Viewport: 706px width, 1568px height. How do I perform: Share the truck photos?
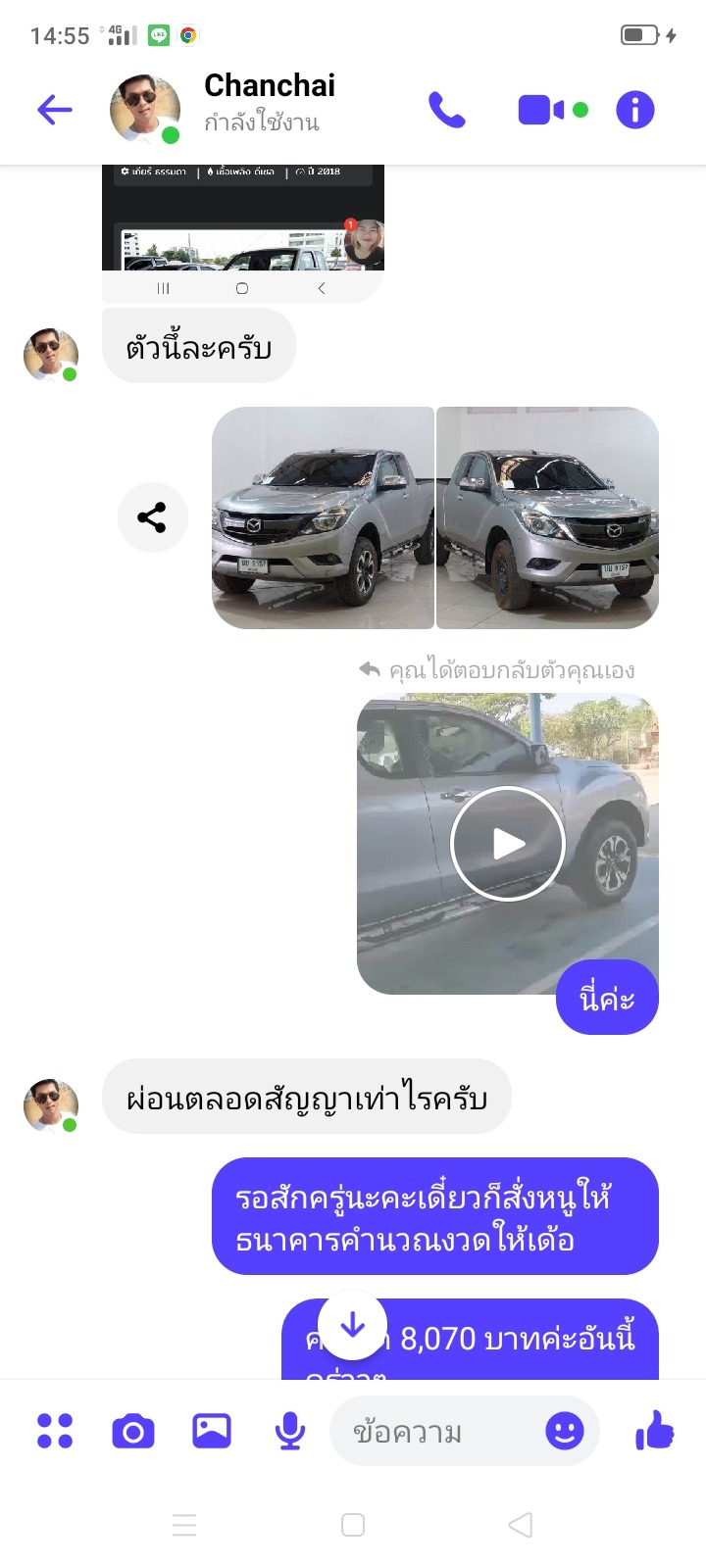point(152,517)
